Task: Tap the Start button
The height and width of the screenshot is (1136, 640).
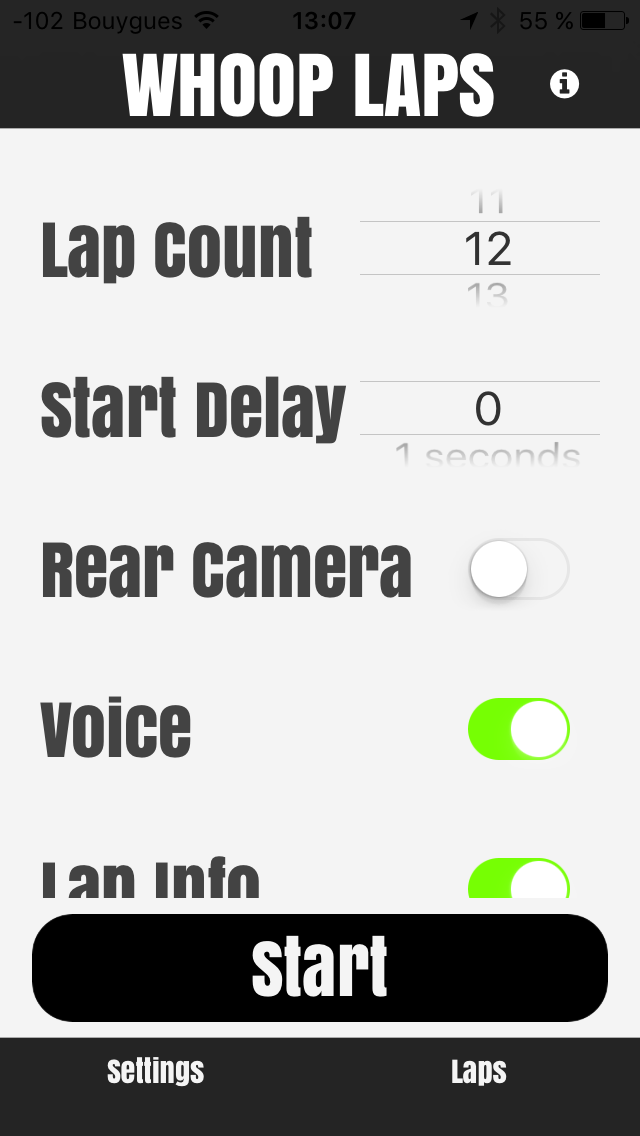Action: pyautogui.click(x=320, y=968)
